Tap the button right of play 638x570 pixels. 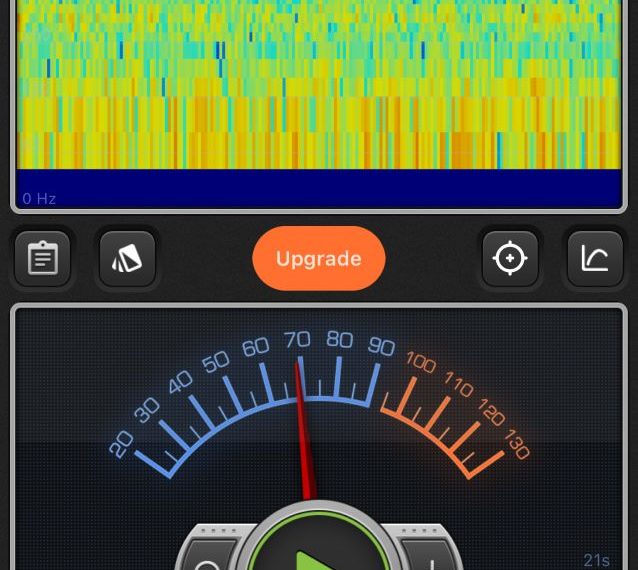click(430, 556)
